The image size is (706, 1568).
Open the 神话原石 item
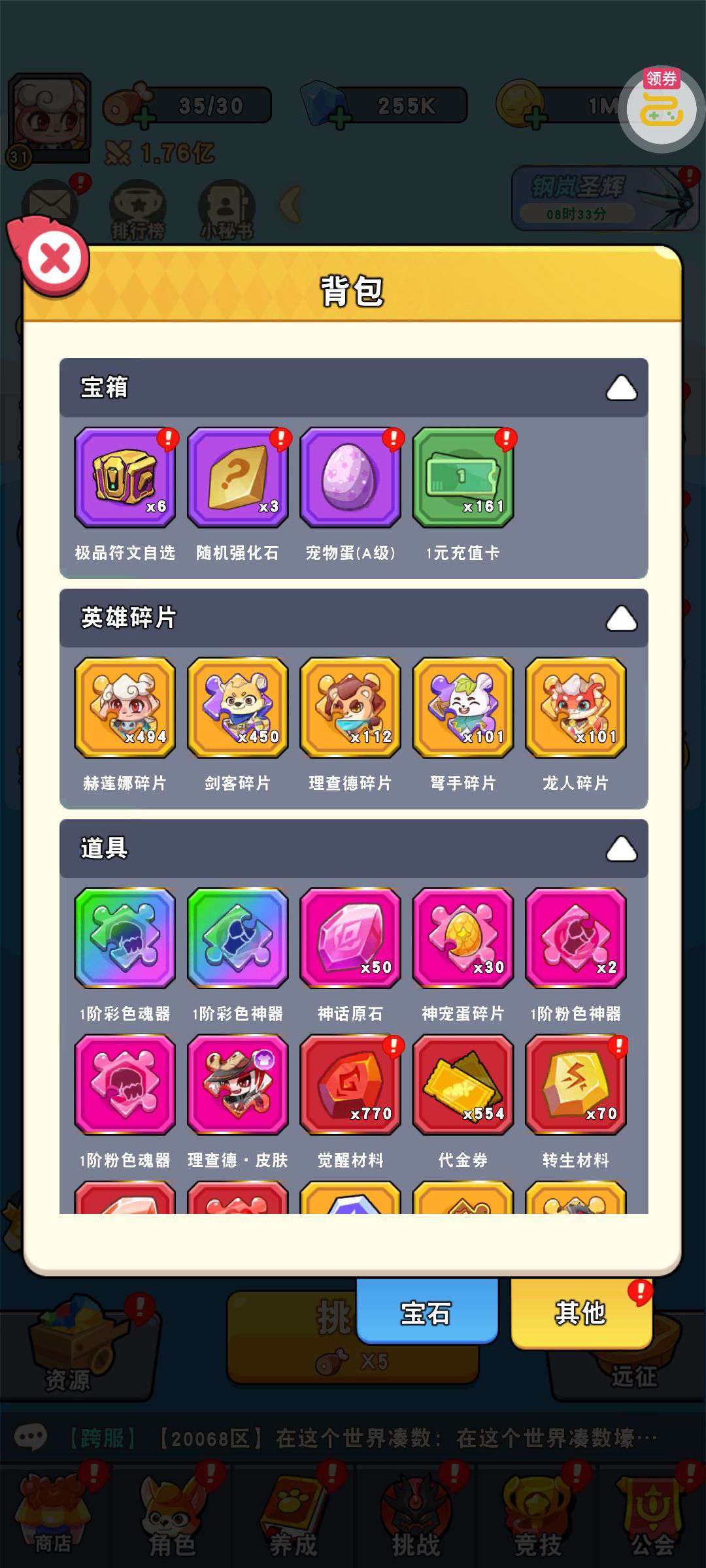click(x=350, y=938)
